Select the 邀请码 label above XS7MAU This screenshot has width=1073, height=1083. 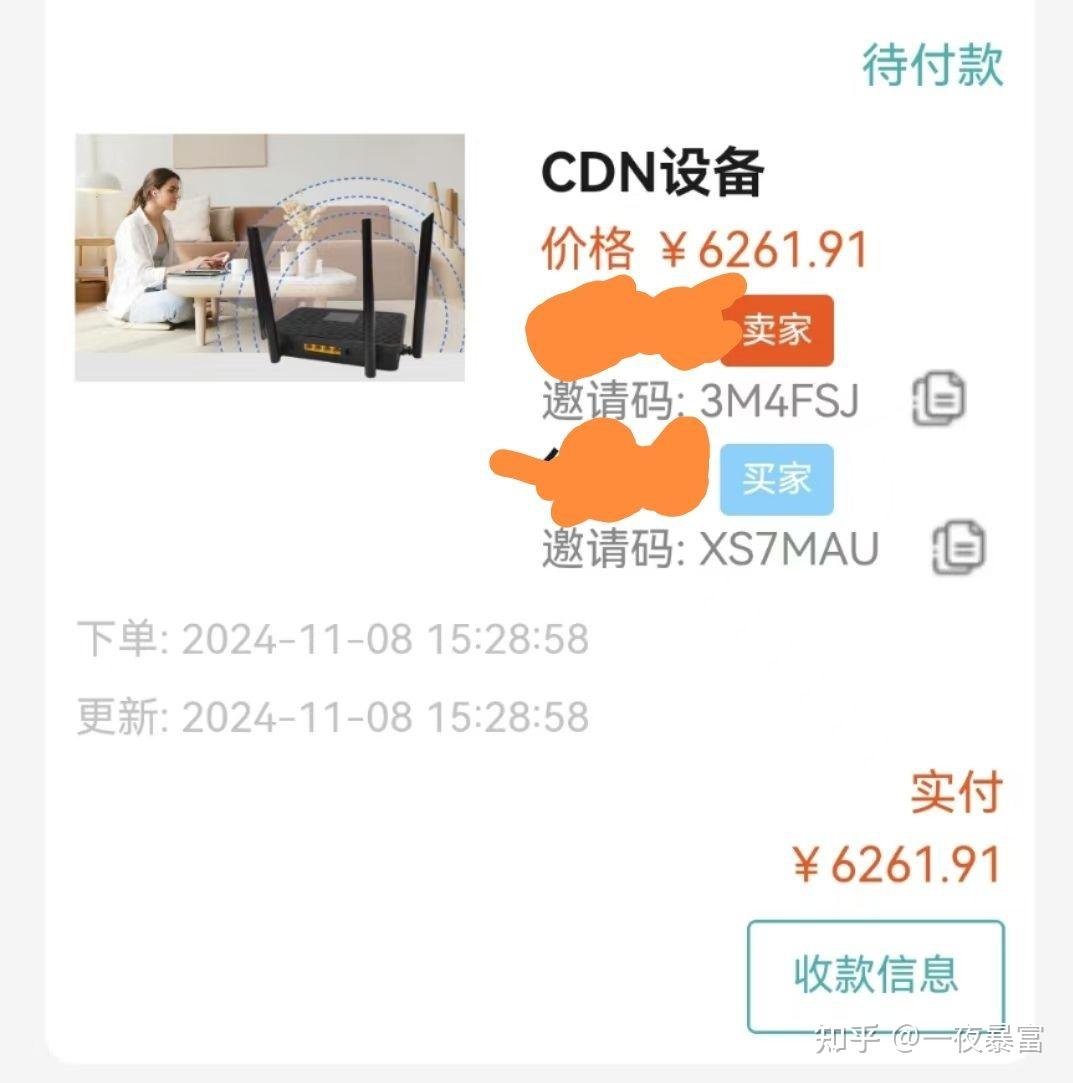tap(602, 549)
